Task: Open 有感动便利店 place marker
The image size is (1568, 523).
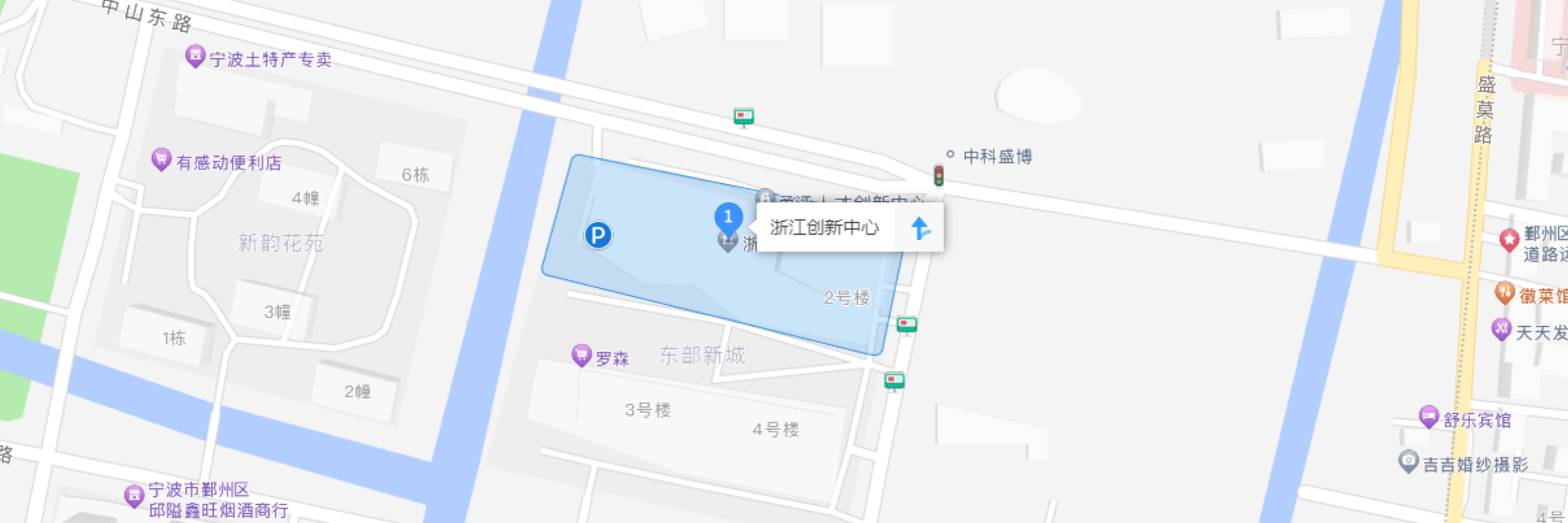Action: [161, 160]
